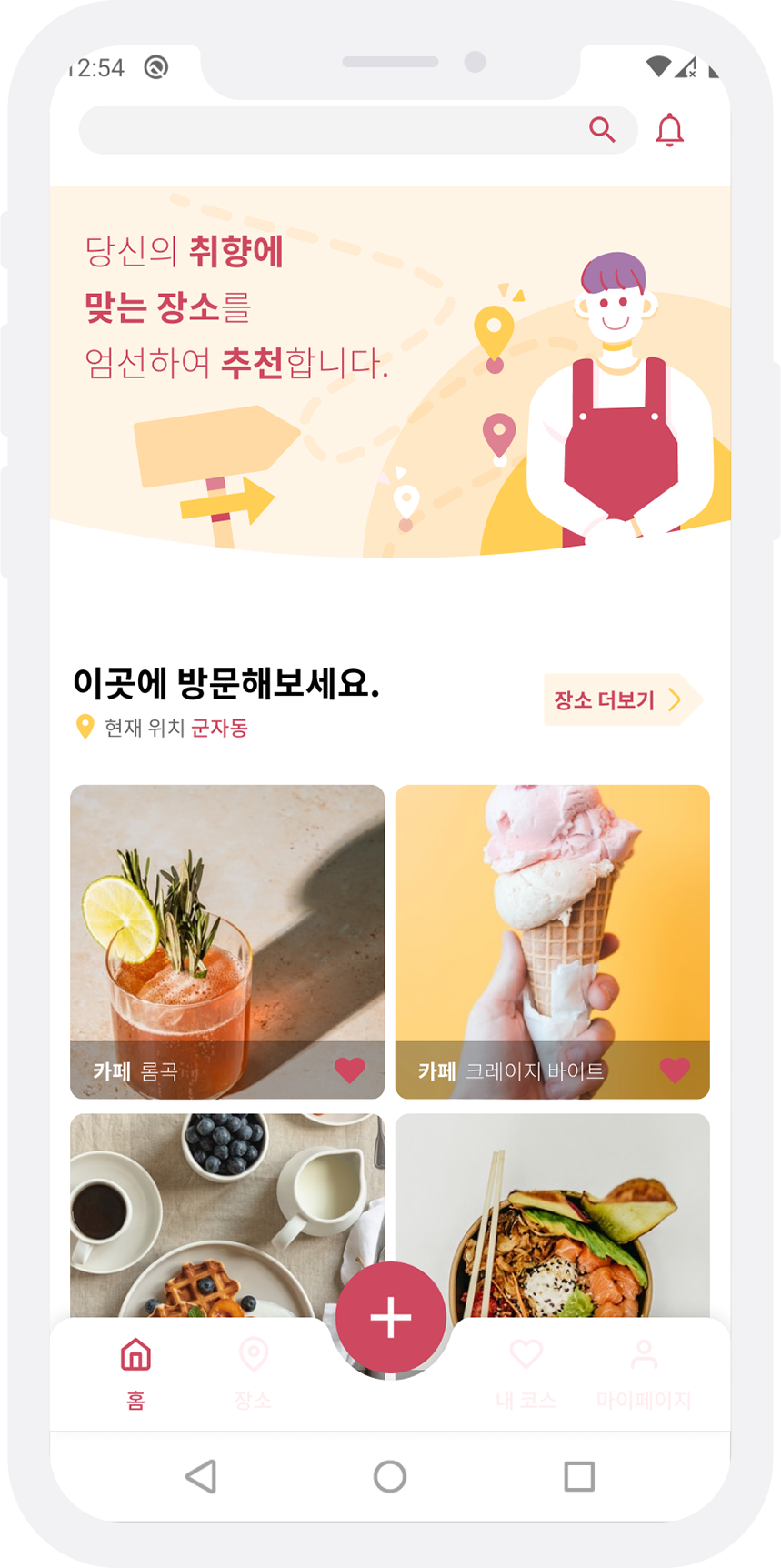The height and width of the screenshot is (1568, 781).
Task: Tap the search field at top
Action: [x=327, y=130]
